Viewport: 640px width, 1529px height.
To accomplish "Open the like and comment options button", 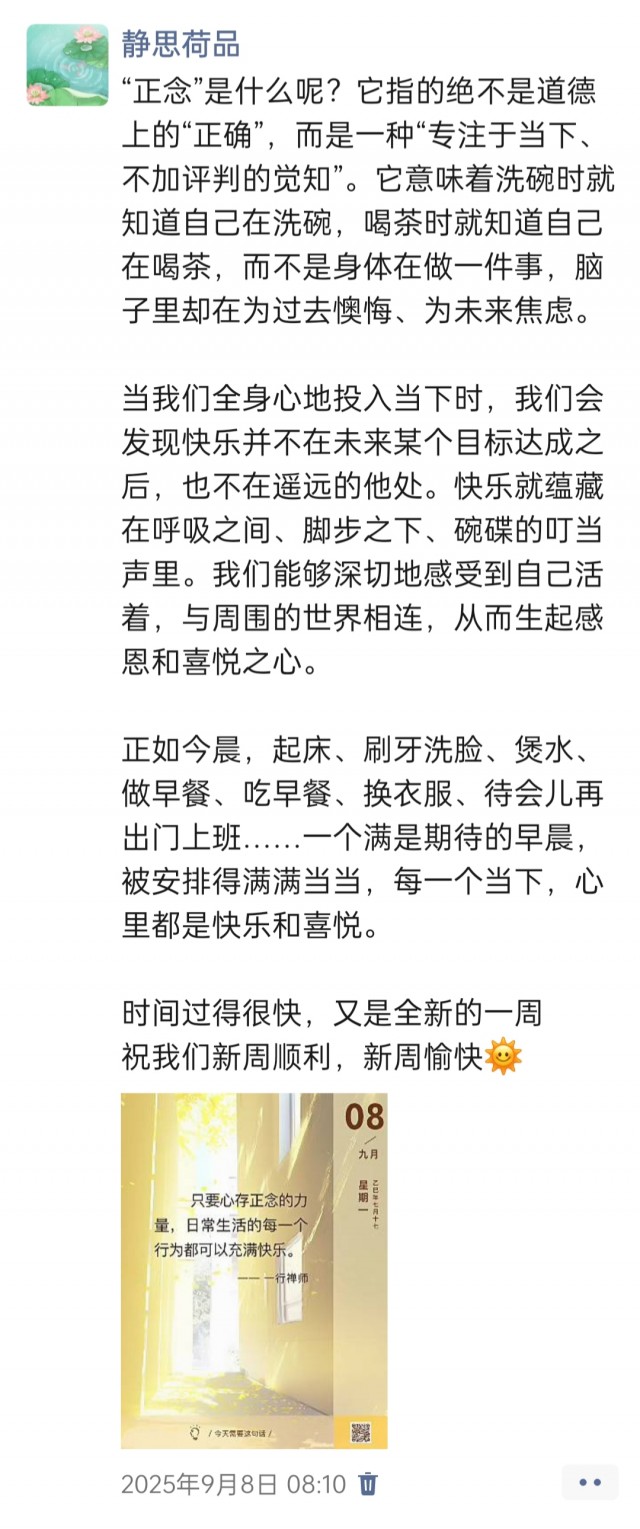I will [590, 1482].
